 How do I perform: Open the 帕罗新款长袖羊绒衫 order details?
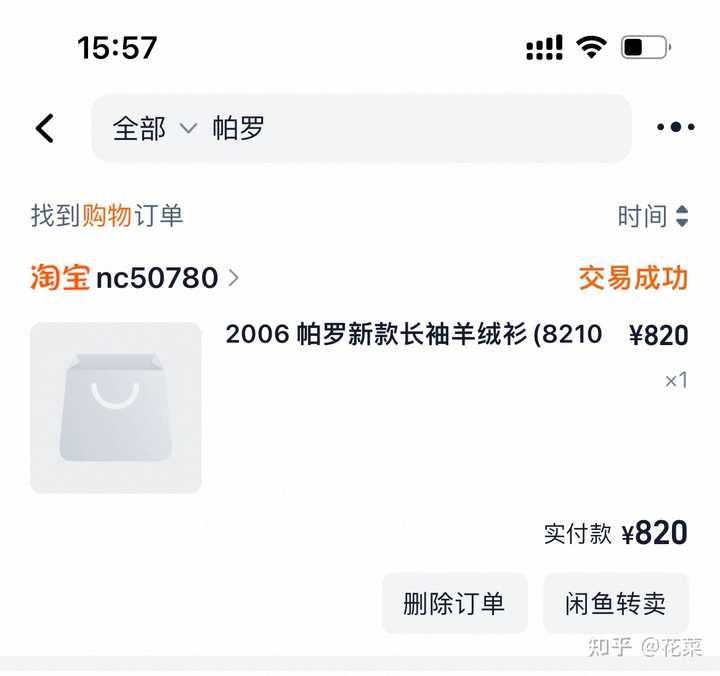(x=413, y=335)
